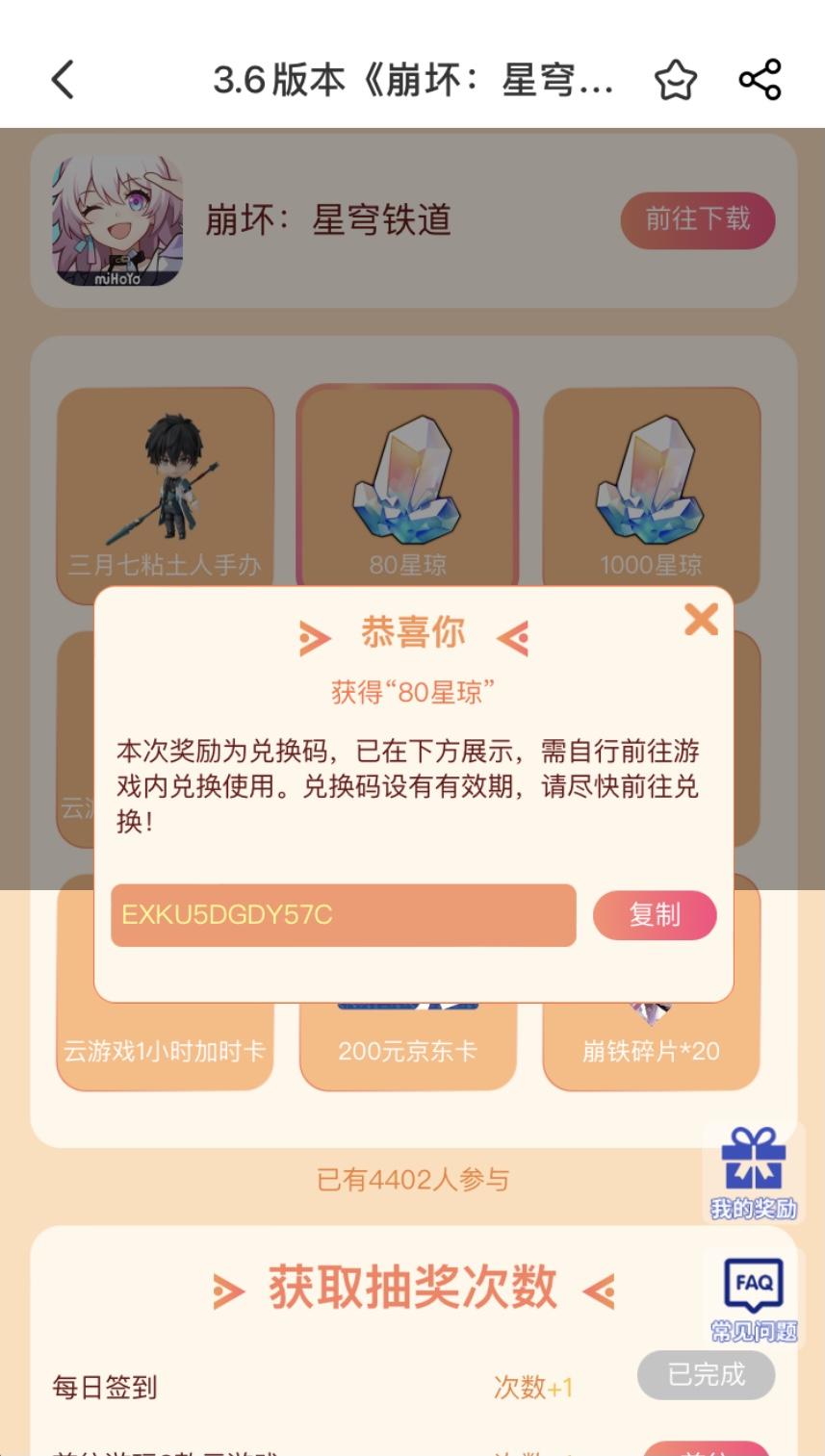Dismiss the congratulations dialog with X

click(702, 620)
